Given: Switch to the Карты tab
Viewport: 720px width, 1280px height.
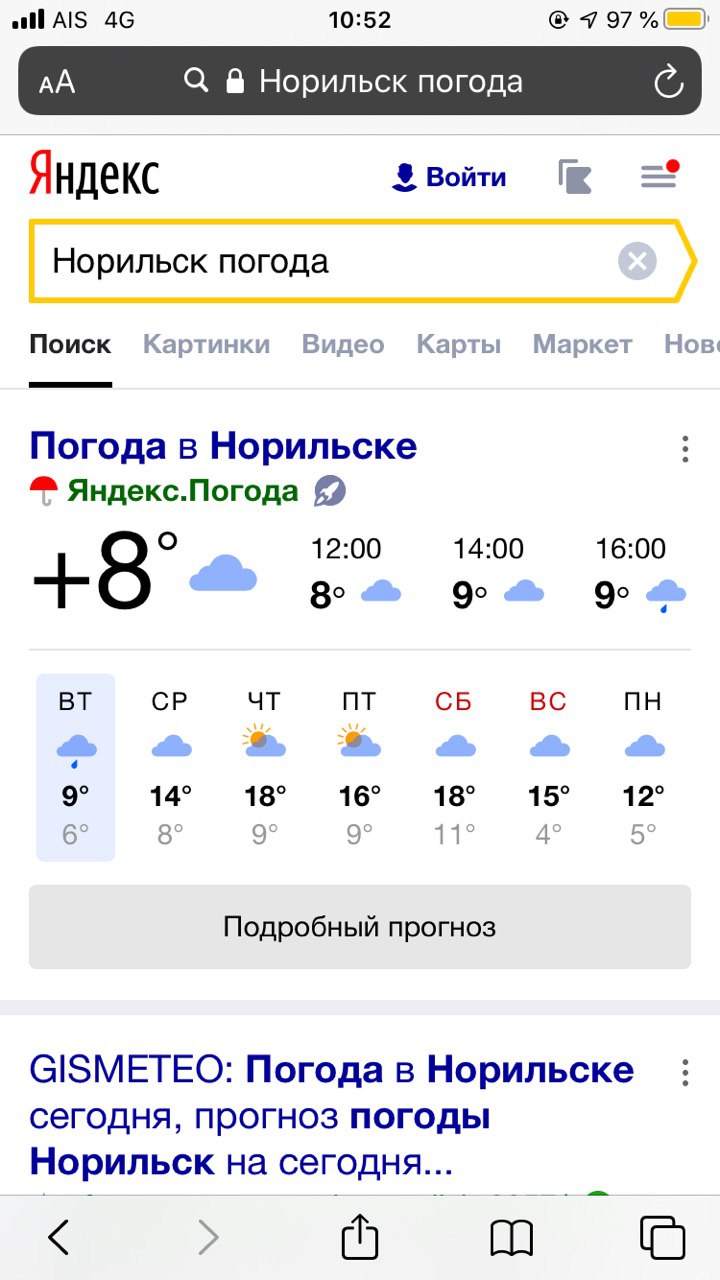Looking at the screenshot, I should [458, 345].
